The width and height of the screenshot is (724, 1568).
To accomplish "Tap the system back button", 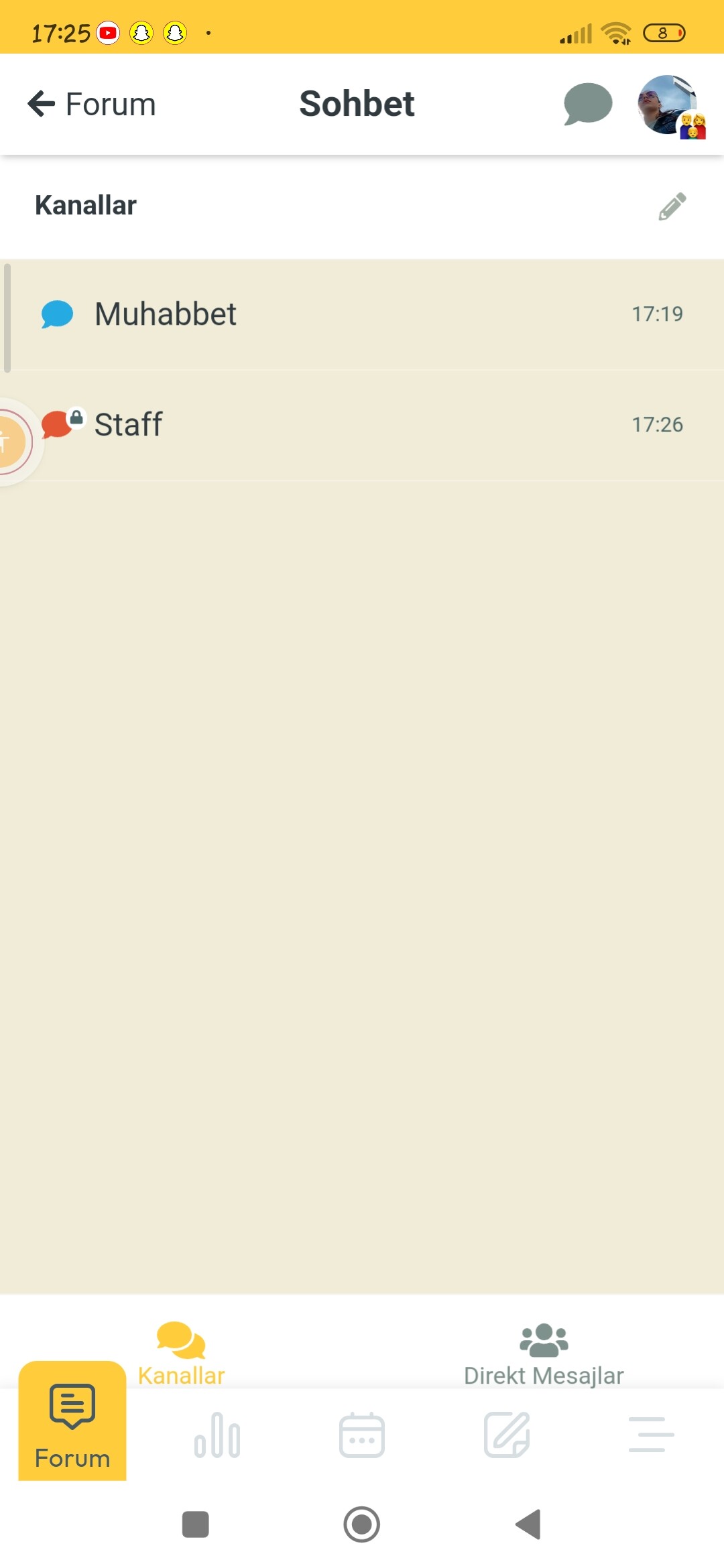I will [528, 1524].
